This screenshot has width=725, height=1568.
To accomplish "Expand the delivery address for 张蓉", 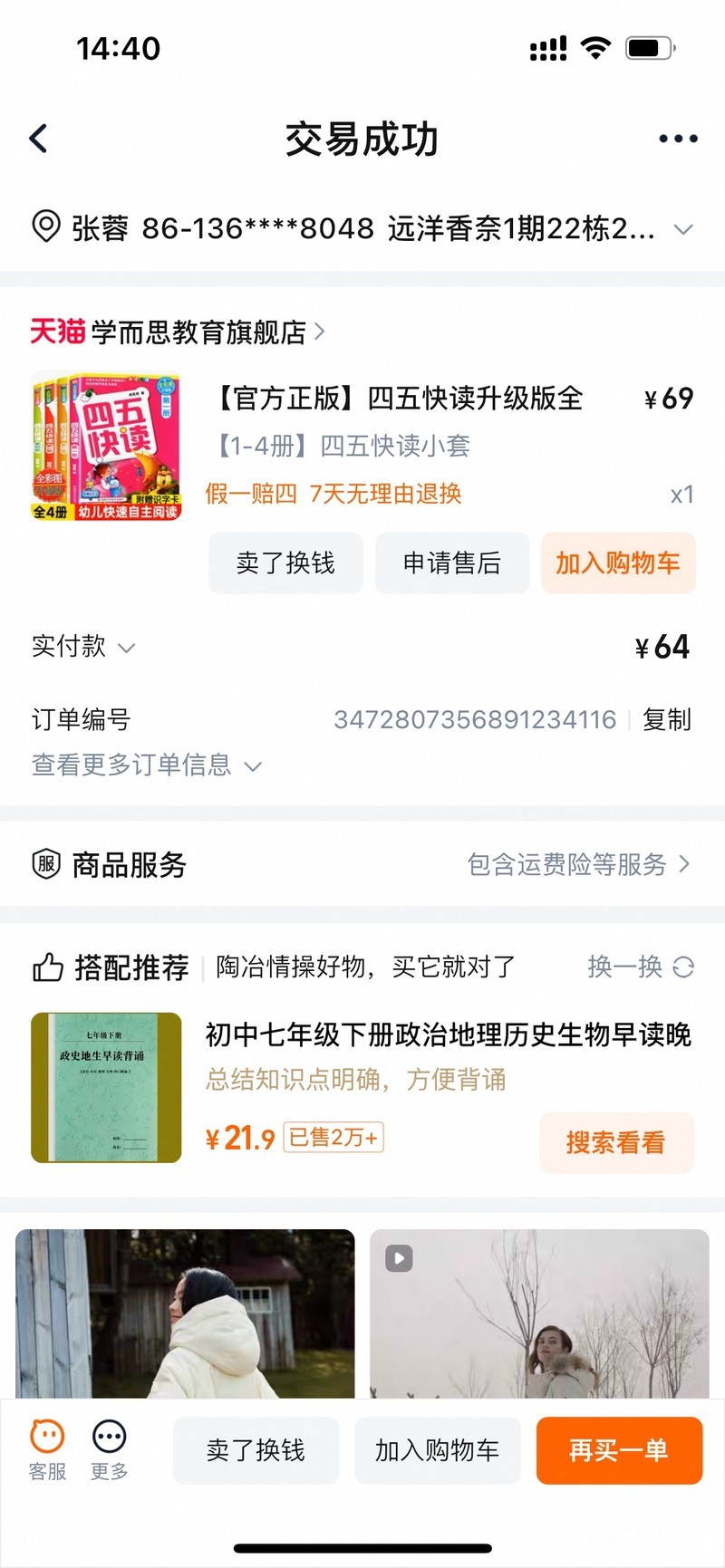I will tap(683, 229).
